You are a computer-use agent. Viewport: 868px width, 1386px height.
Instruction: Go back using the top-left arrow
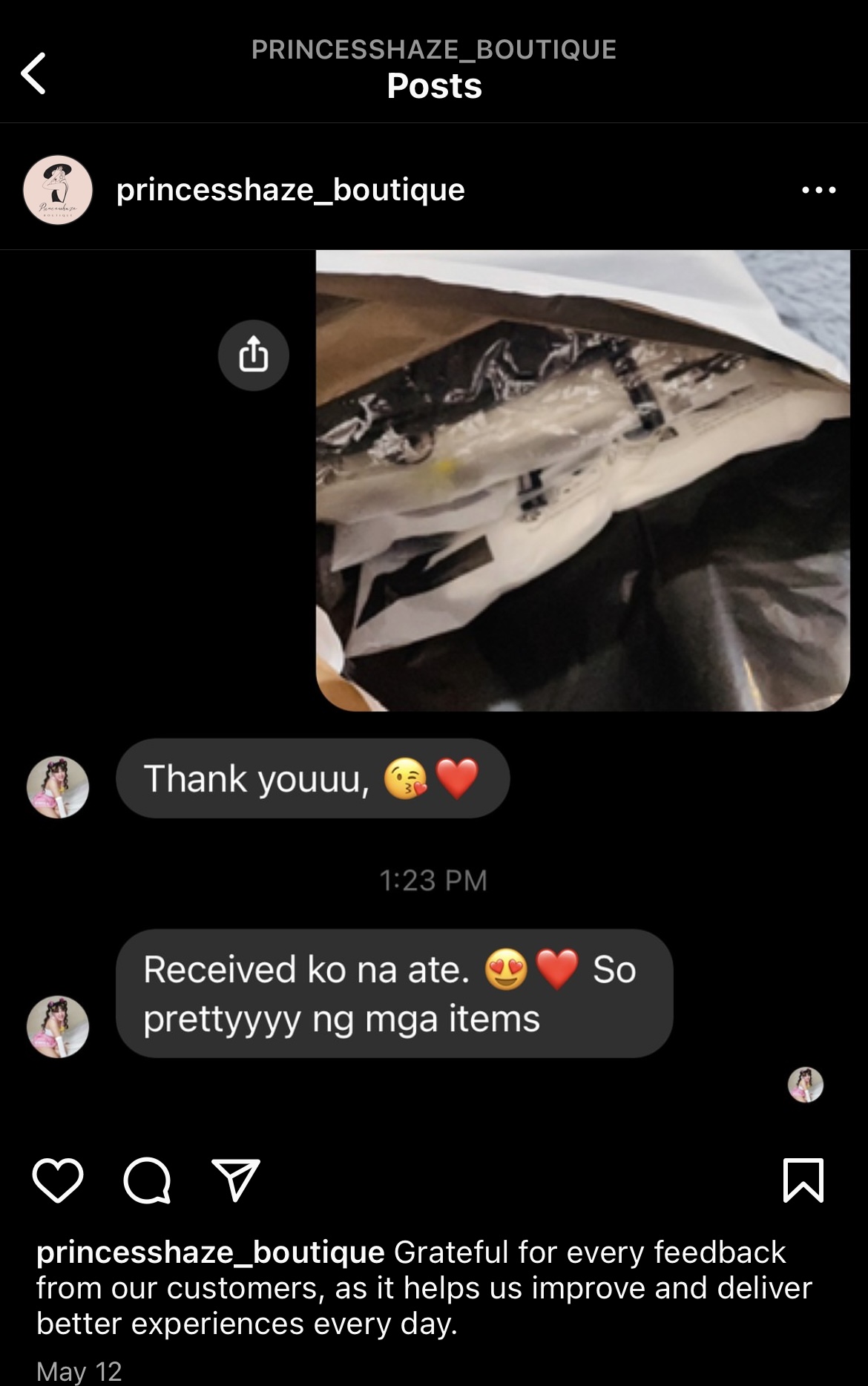[34, 73]
